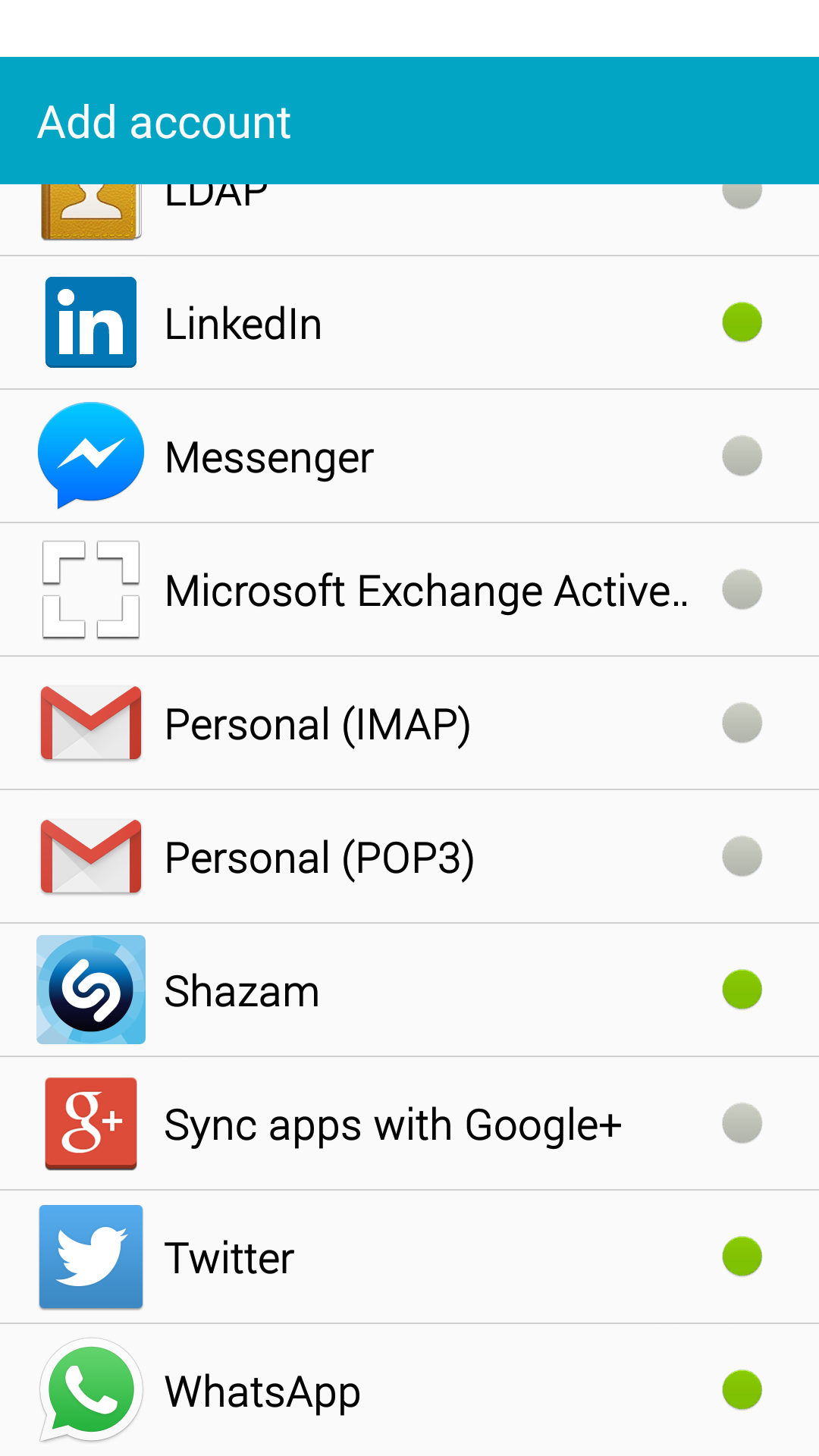Add a Messenger account
Image resolution: width=819 pixels, height=1456 pixels.
coord(409,457)
